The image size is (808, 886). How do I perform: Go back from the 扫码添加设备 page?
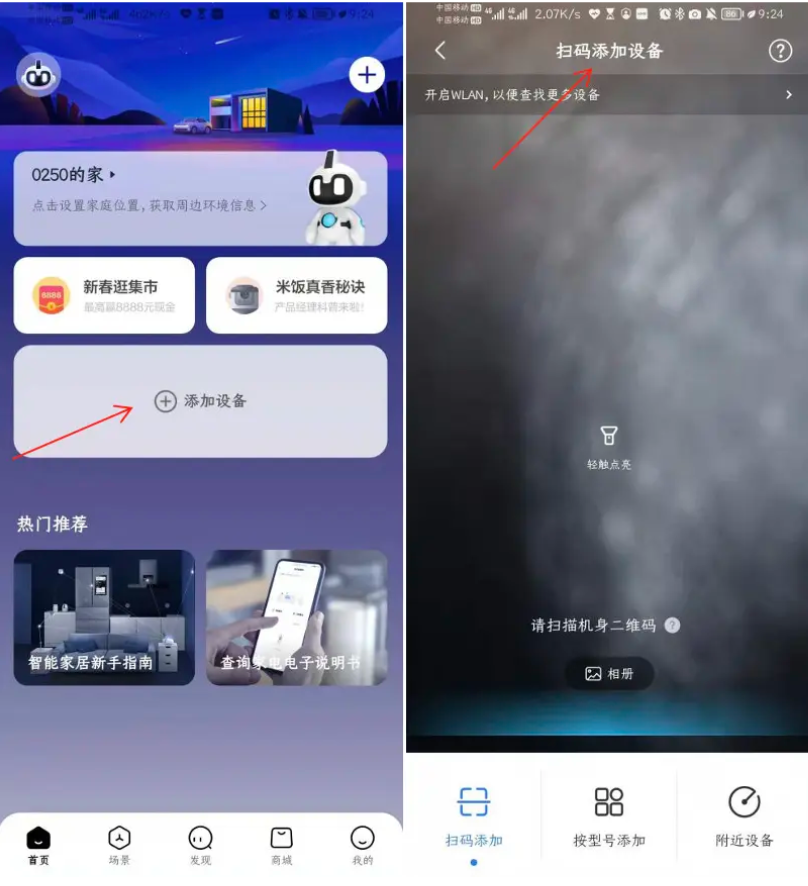pyautogui.click(x=440, y=51)
